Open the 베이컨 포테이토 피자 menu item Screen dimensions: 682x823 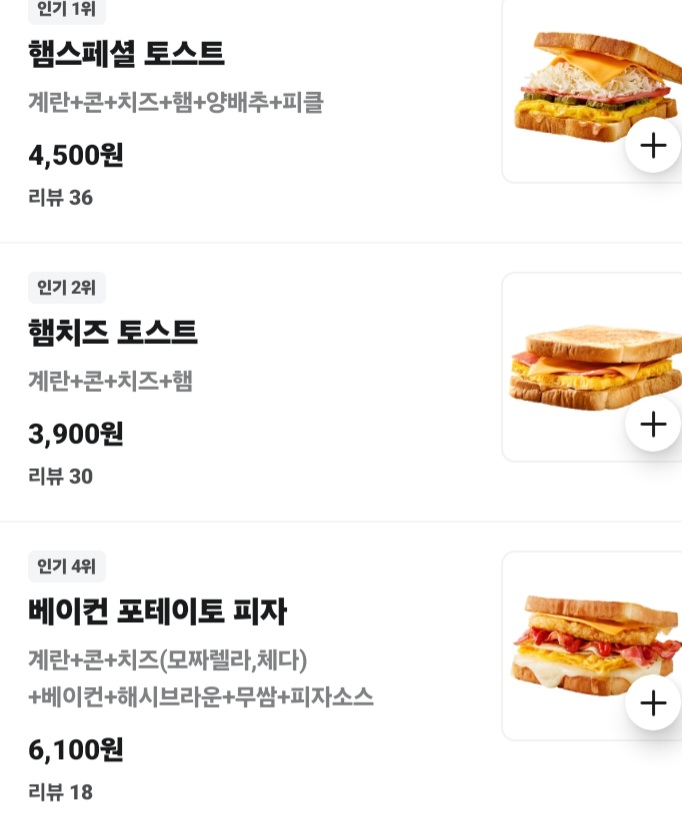[x=158, y=611]
